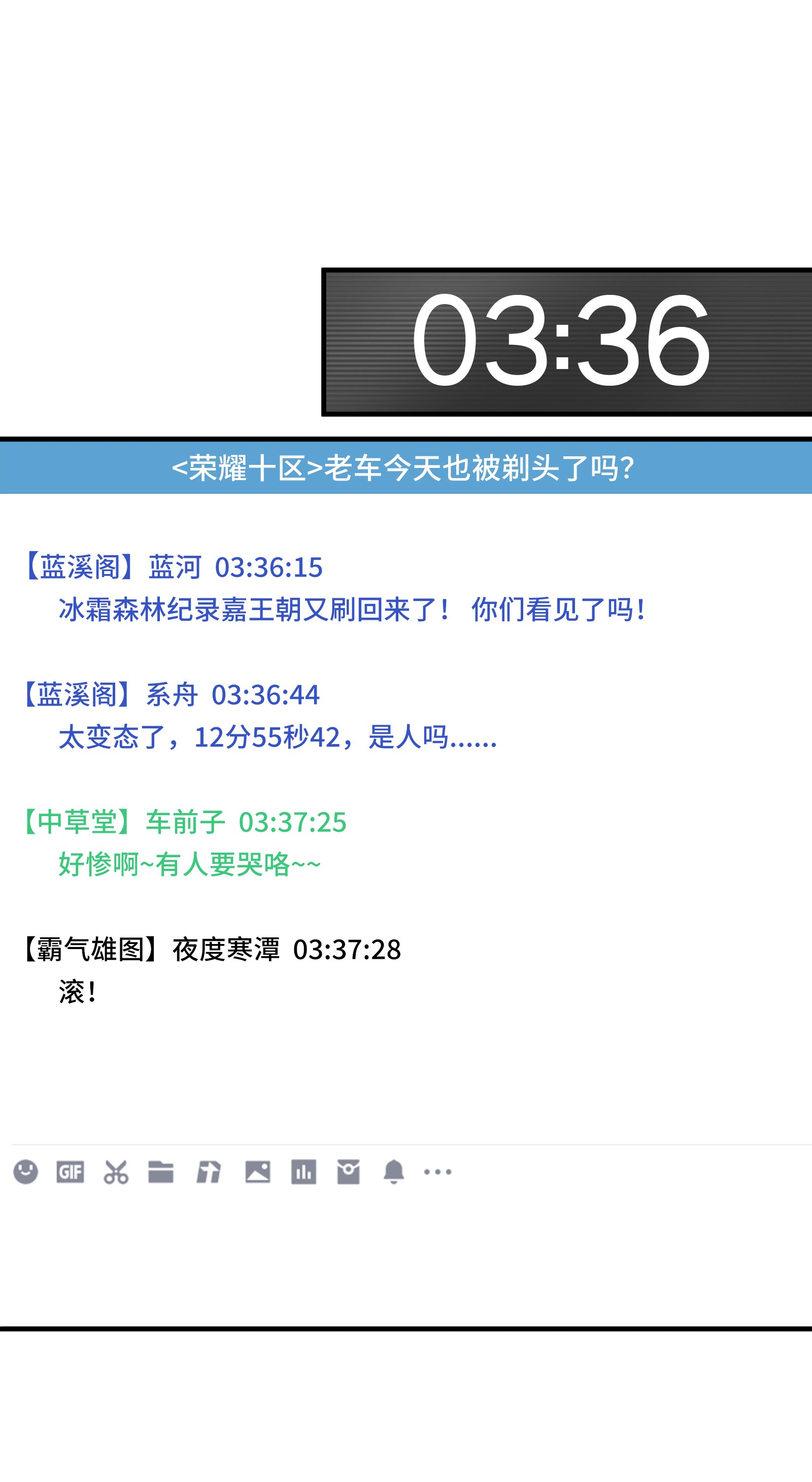812x1482 pixels.
Task: Expand more options with the ellipsis icon
Action: coord(437,1172)
